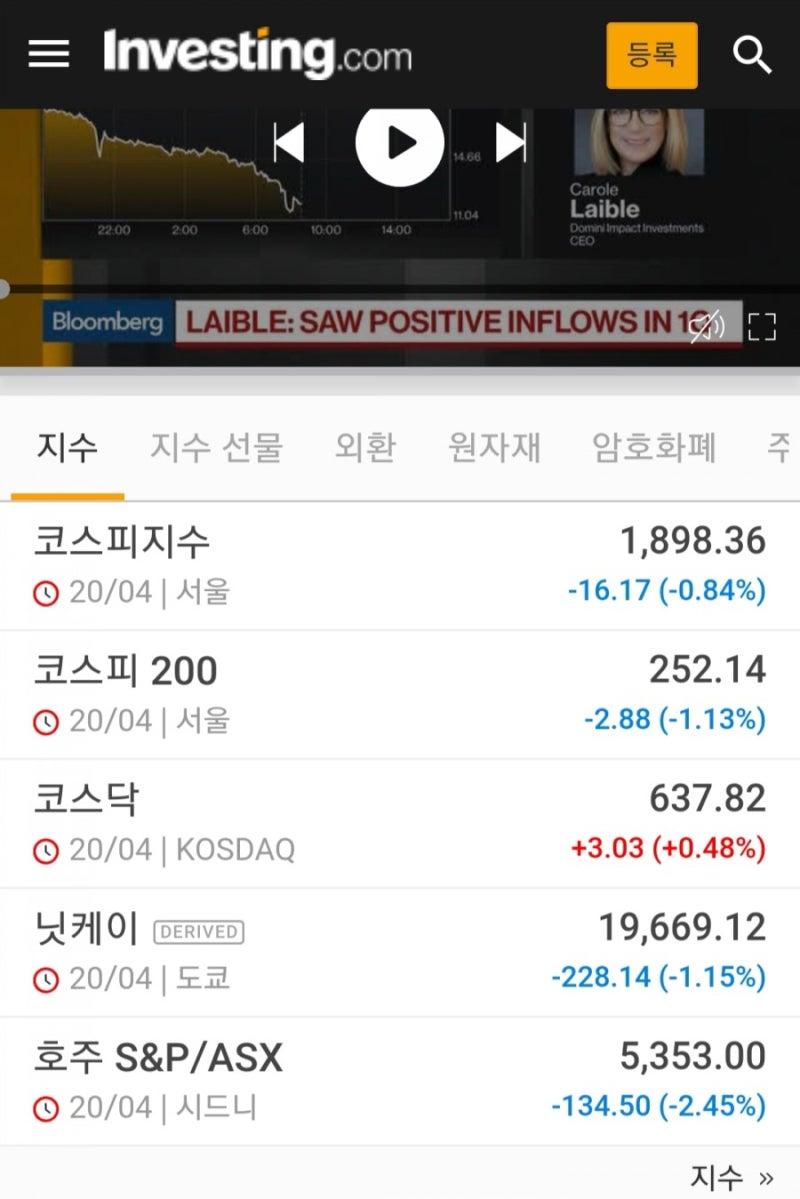Image resolution: width=800 pixels, height=1199 pixels.
Task: Click the Bloomberg logo on the video
Action: [x=107, y=322]
